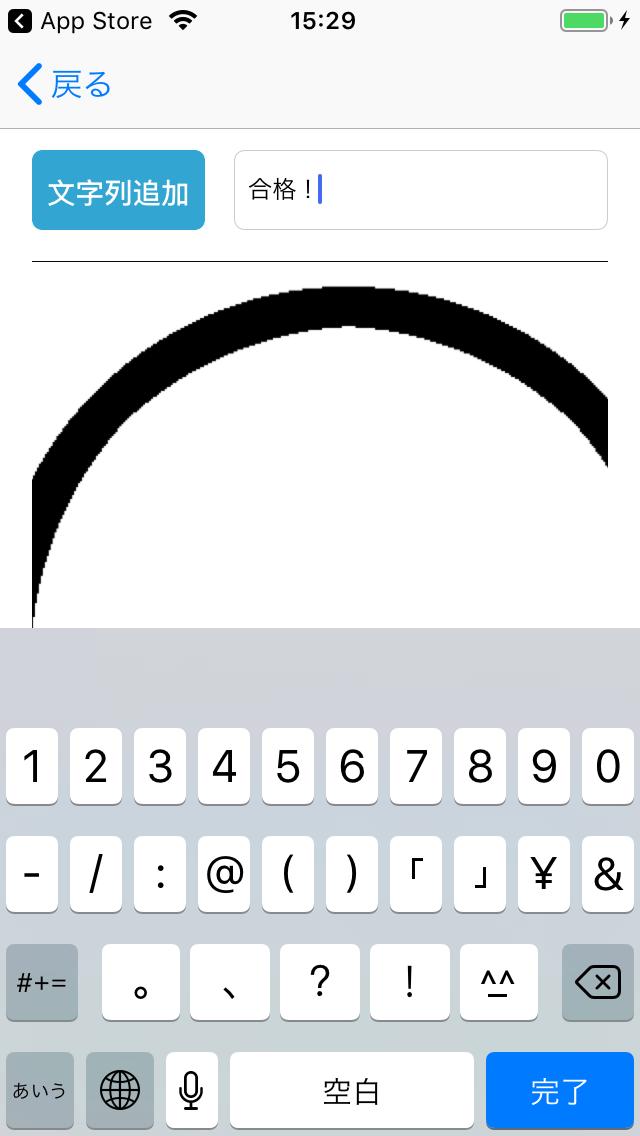Open the globe keyboard switcher

120,1090
